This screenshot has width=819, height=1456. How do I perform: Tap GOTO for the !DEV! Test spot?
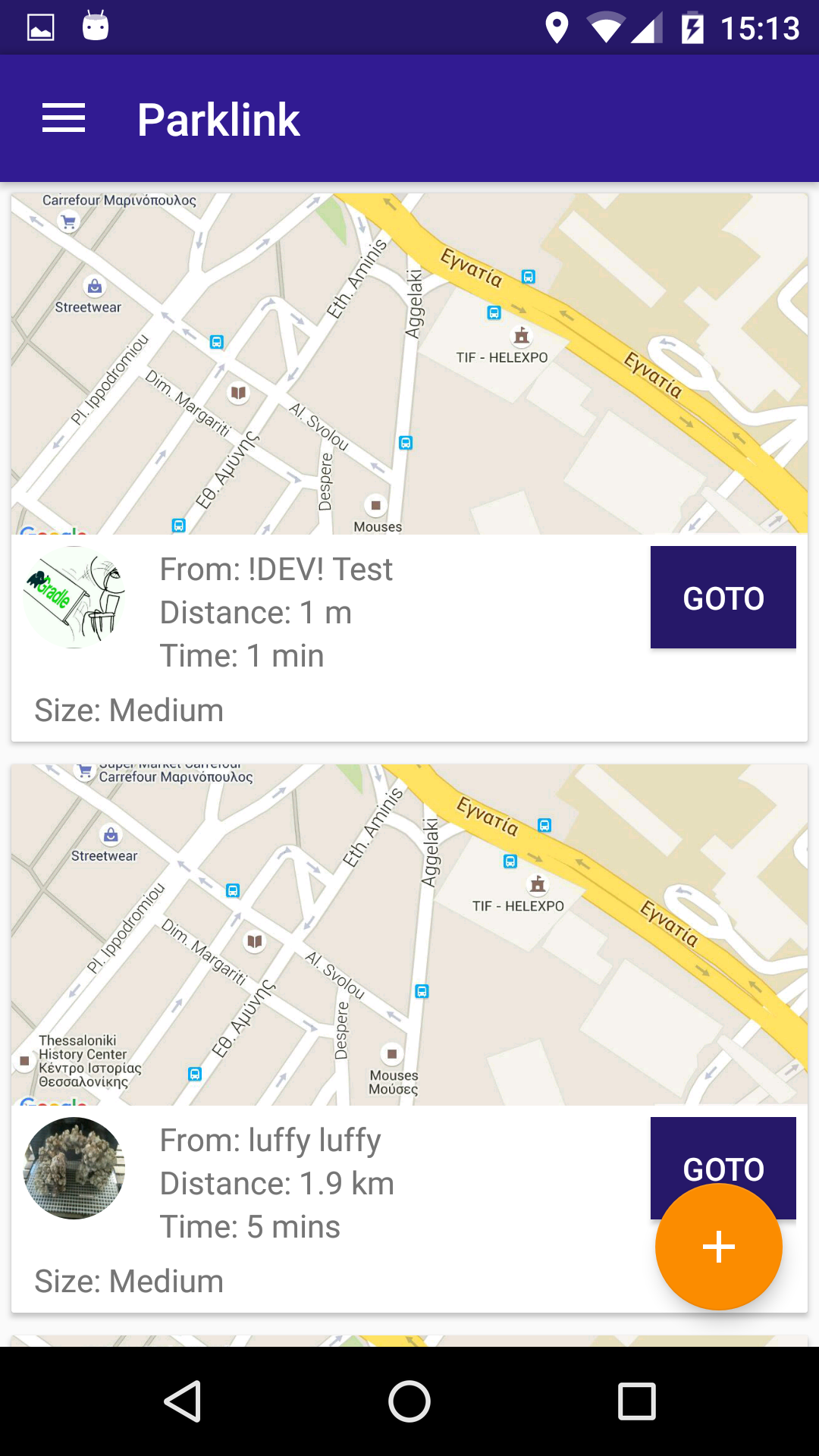[723, 598]
